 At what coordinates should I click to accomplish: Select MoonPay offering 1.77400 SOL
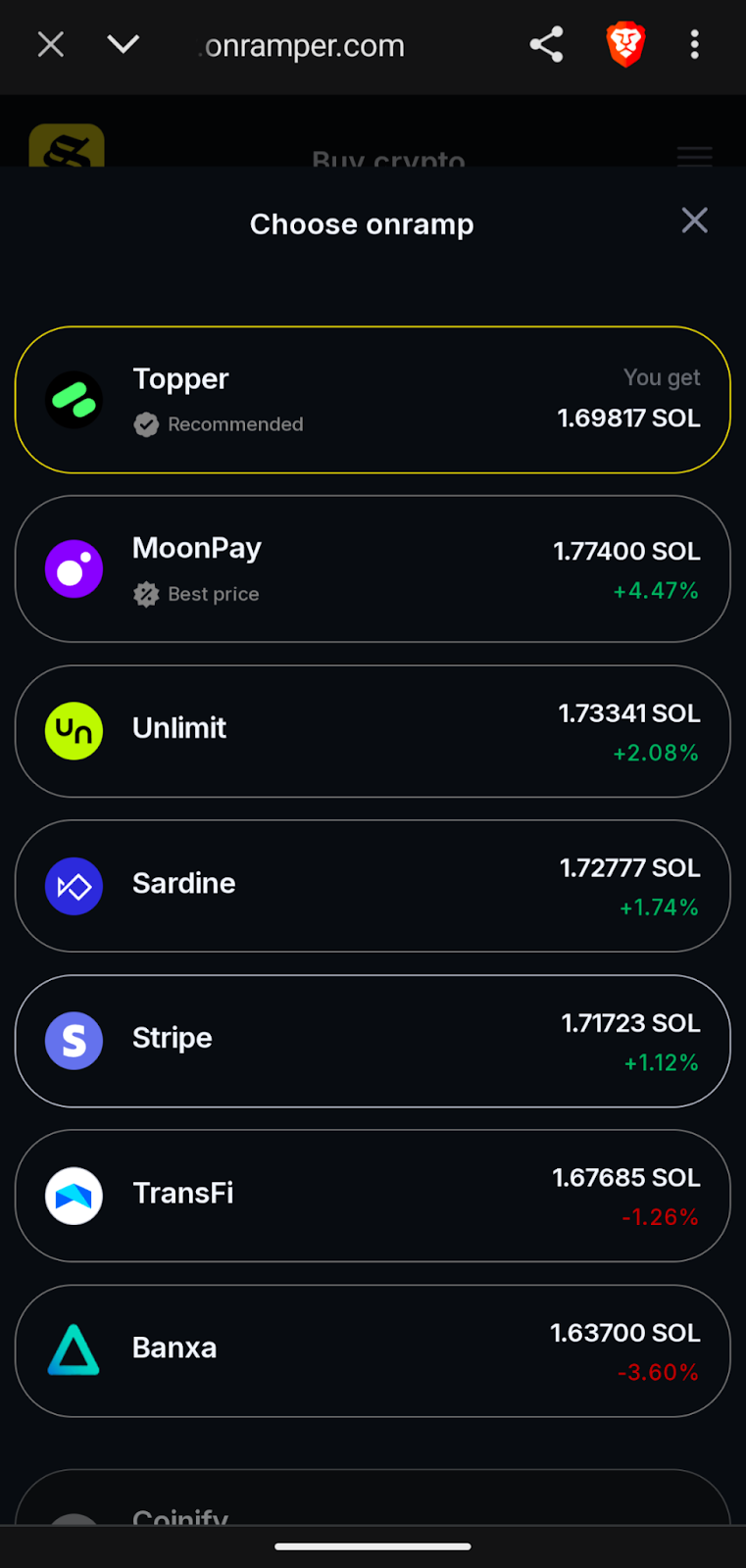(373, 568)
